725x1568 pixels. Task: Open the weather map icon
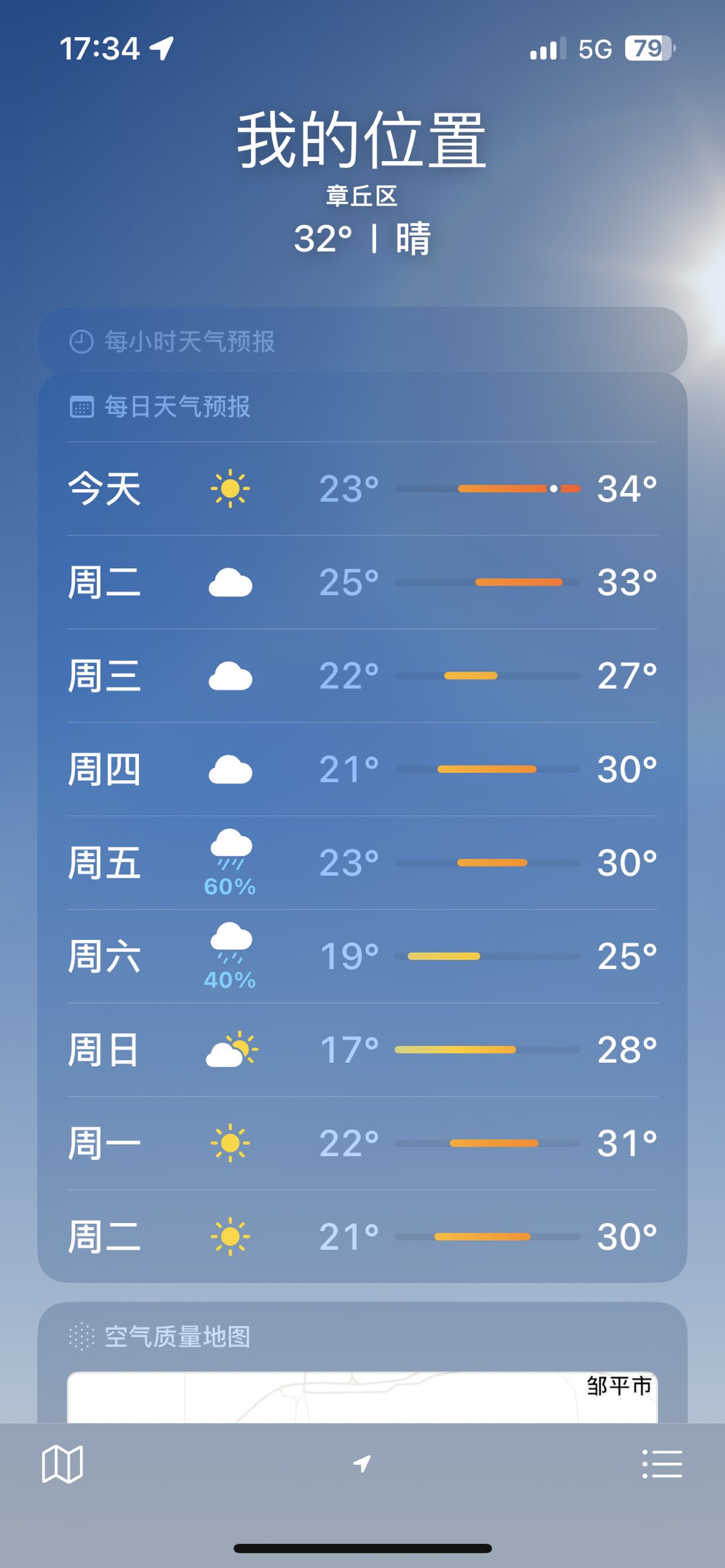pos(62,1463)
